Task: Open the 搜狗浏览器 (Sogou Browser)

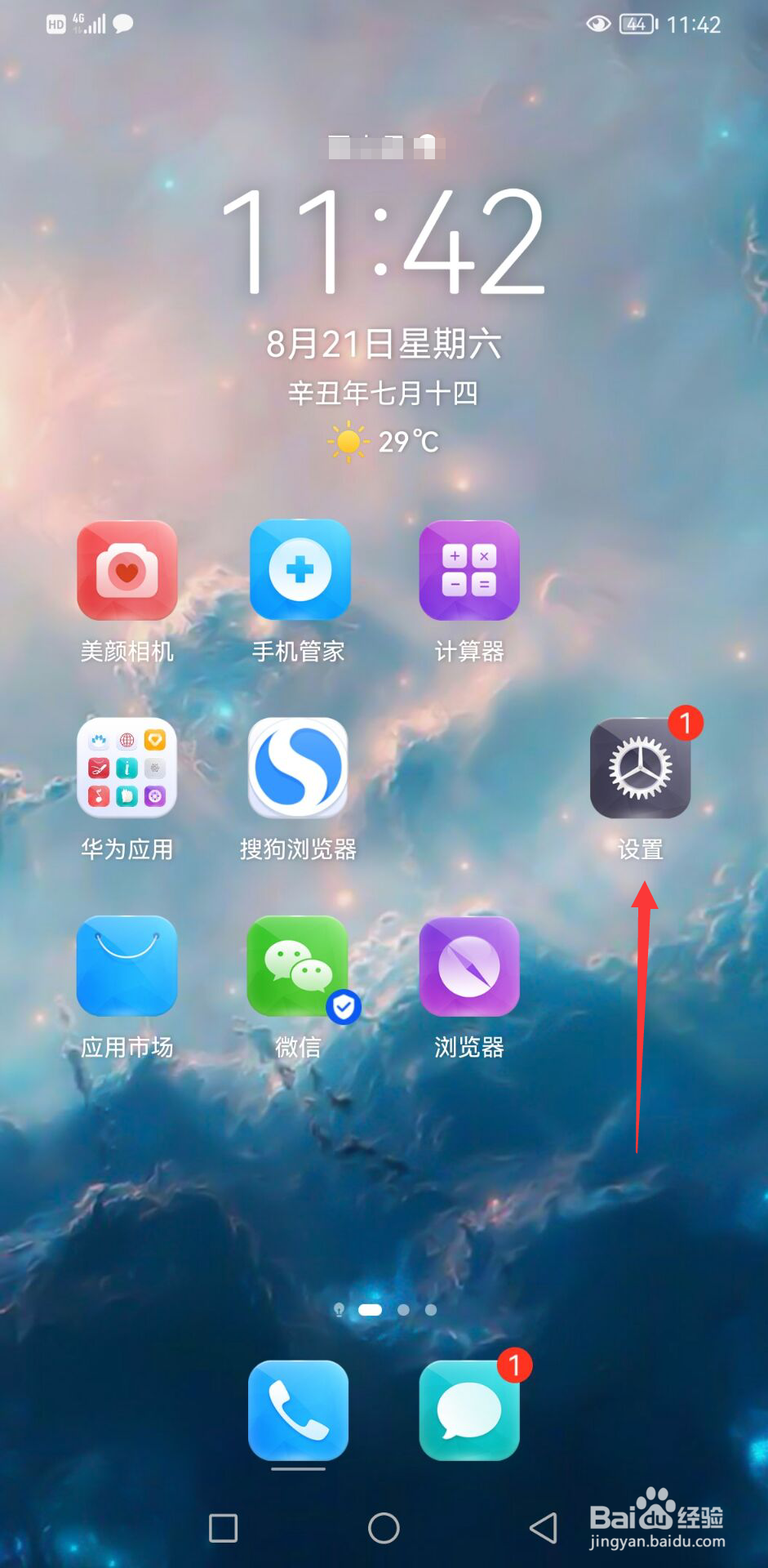Action: click(299, 768)
